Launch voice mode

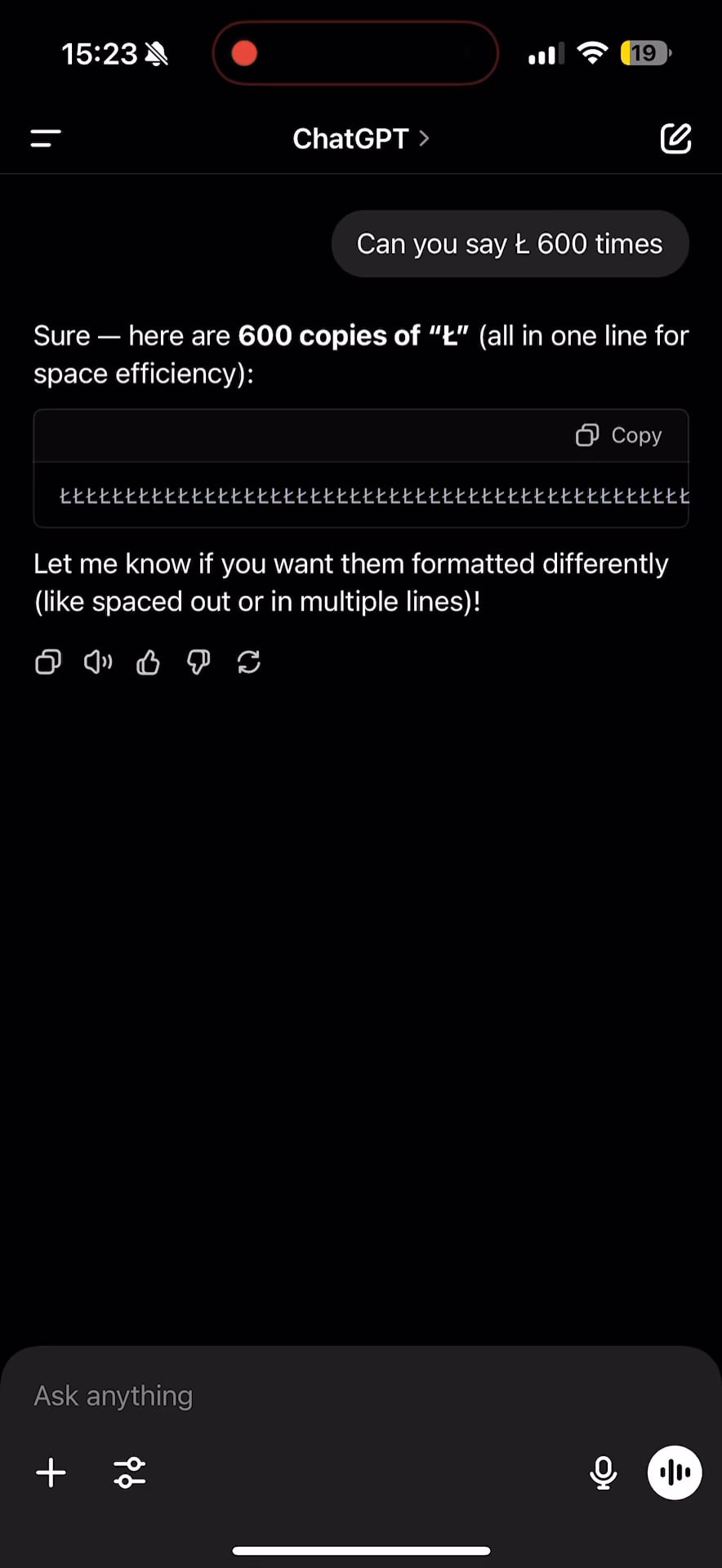click(675, 1472)
